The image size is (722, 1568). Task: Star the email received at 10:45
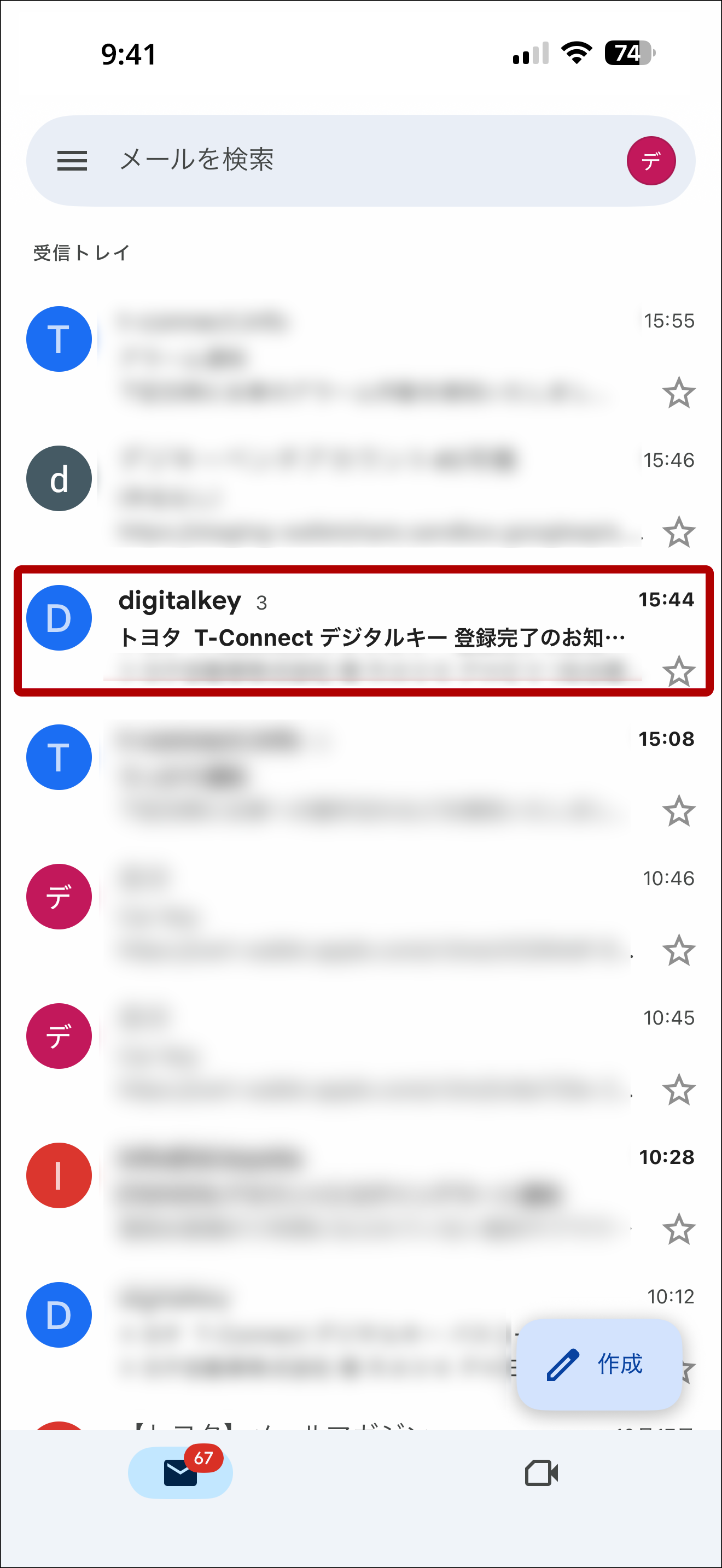coord(678,1090)
